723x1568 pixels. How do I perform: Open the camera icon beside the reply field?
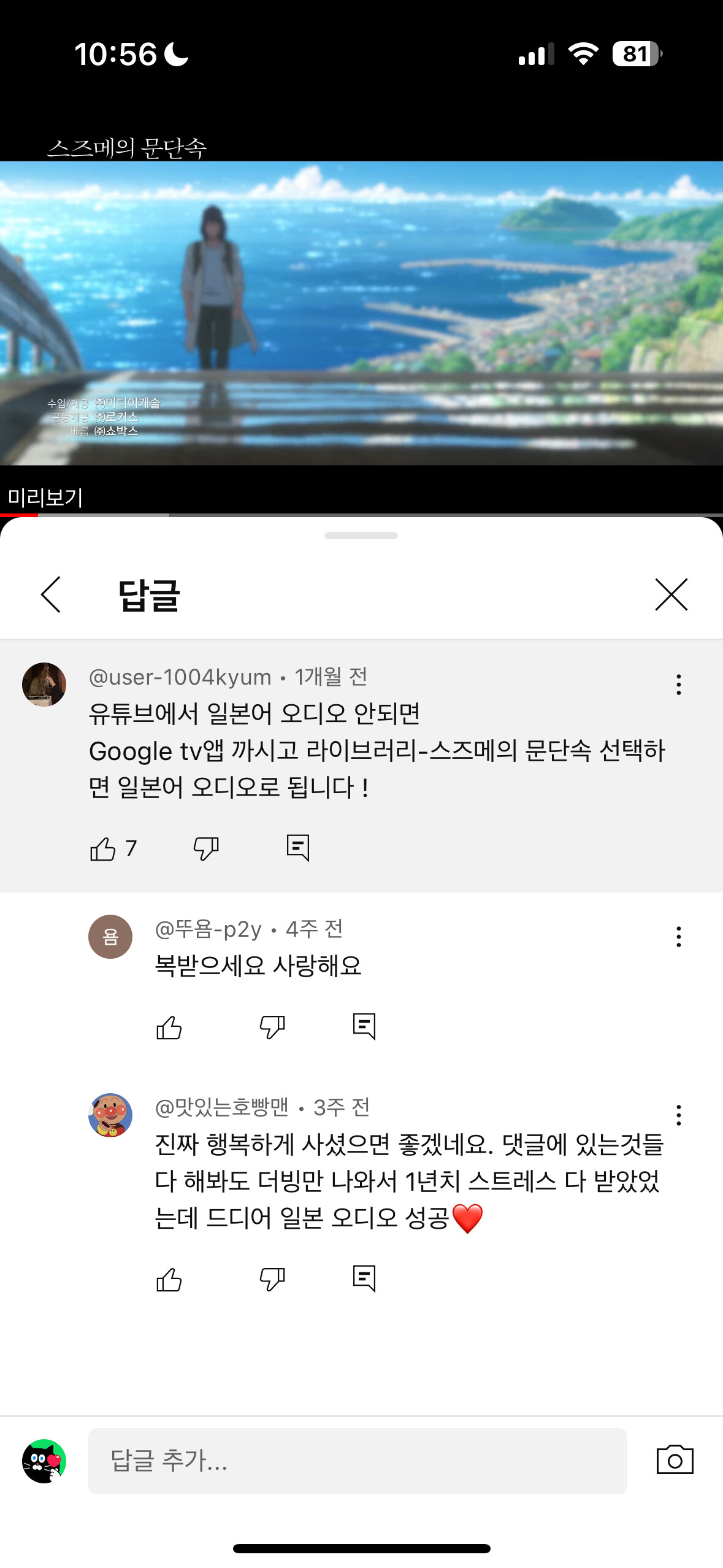[x=675, y=1461]
